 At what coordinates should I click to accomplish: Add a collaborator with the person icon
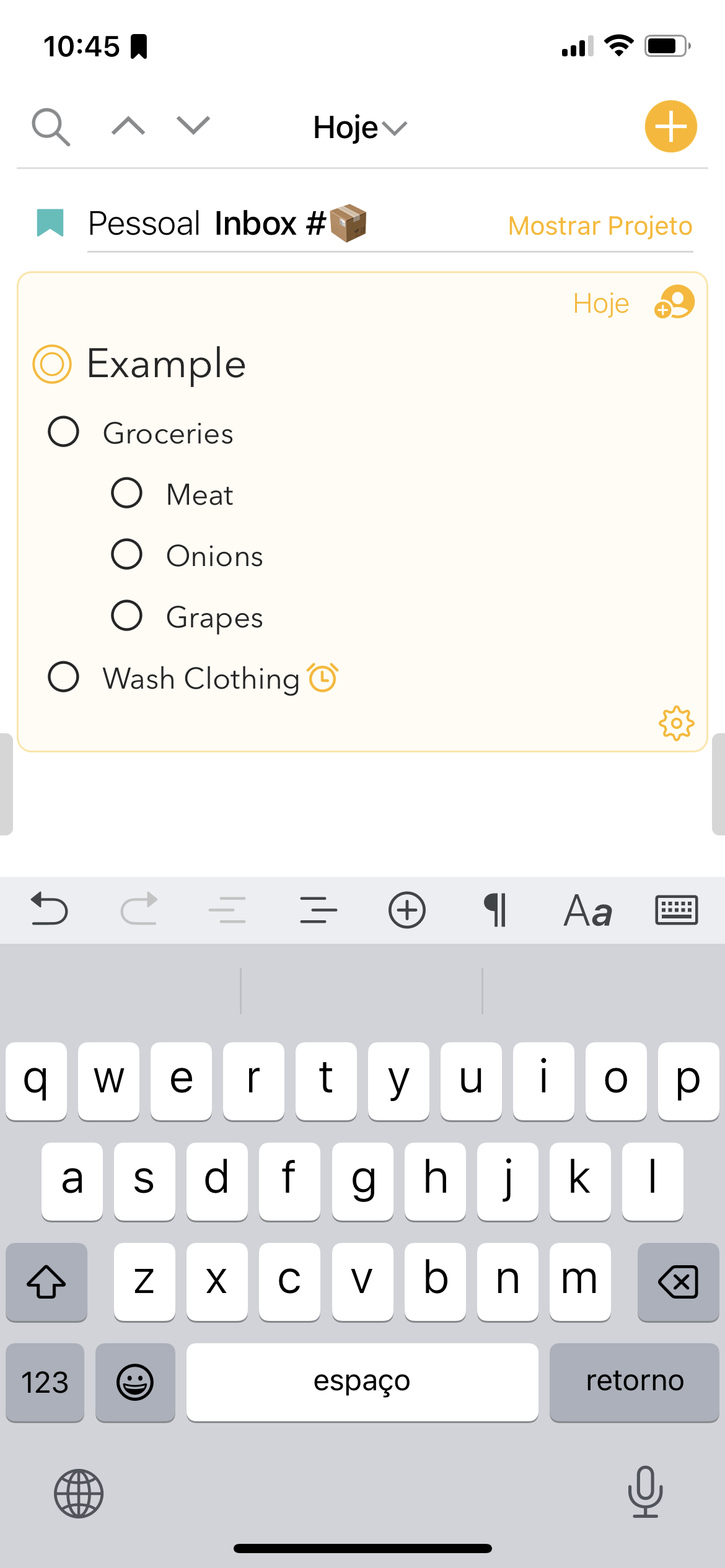coord(674,302)
